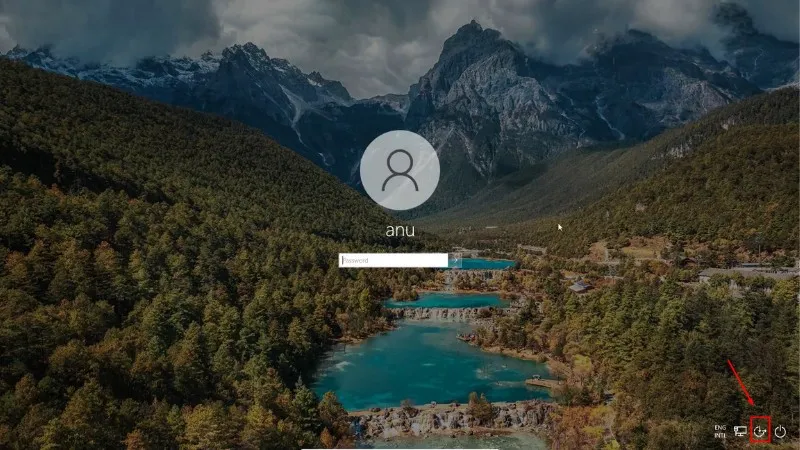The height and width of the screenshot is (450, 800).
Task: Open the network connection icon
Action: 740,432
